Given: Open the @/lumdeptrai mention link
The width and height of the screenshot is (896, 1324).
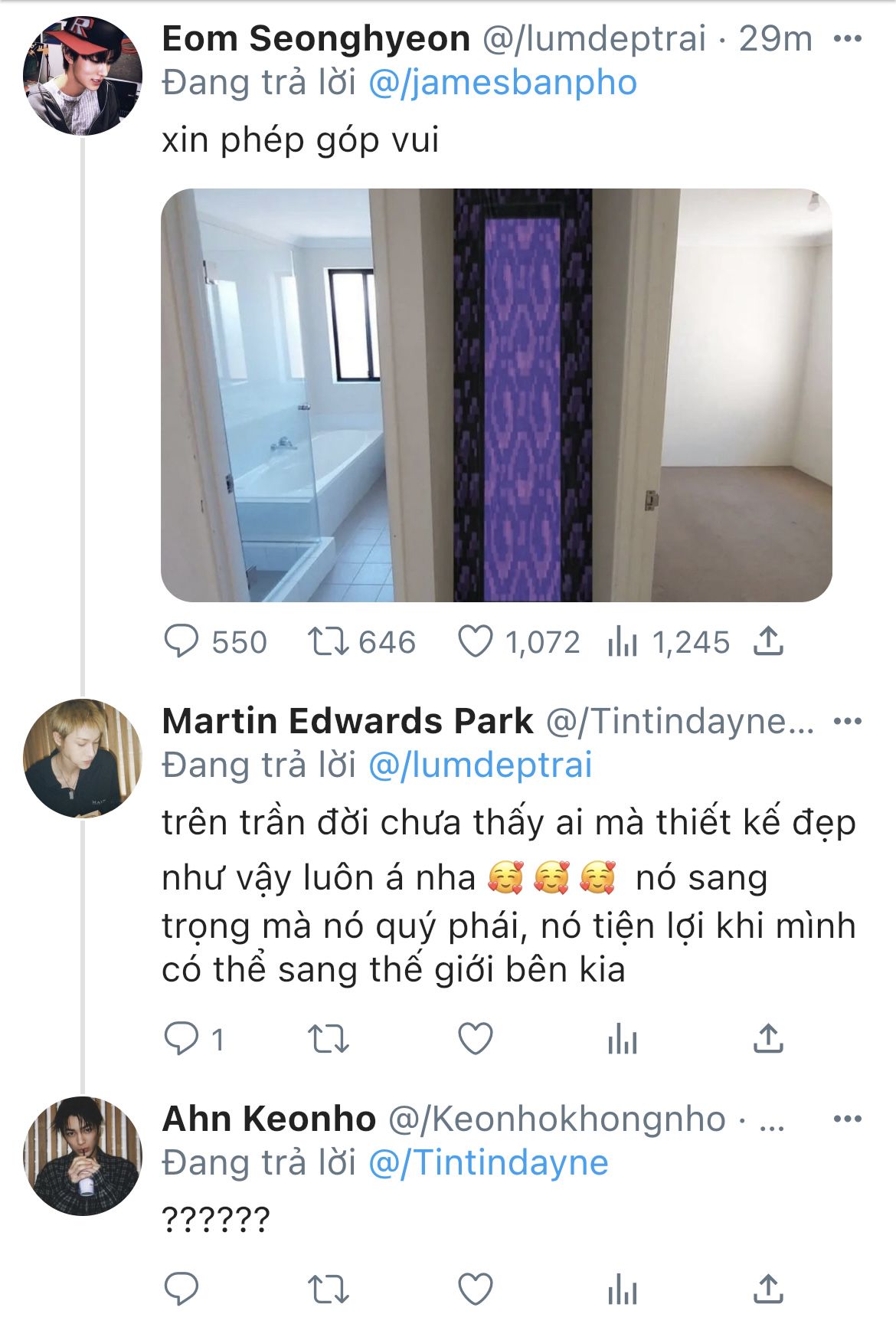Looking at the screenshot, I should [x=480, y=765].
